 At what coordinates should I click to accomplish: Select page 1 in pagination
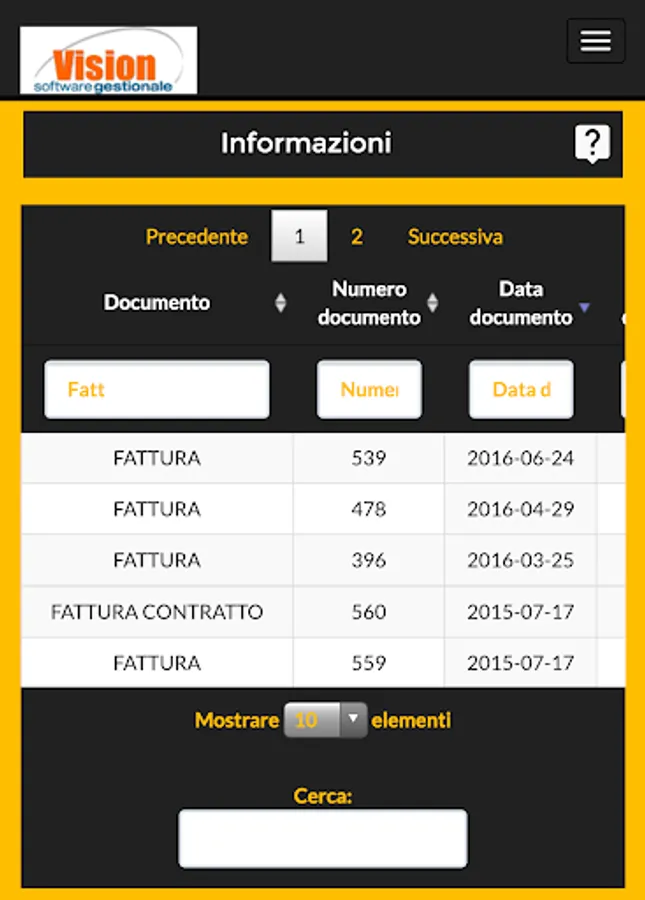[299, 236]
